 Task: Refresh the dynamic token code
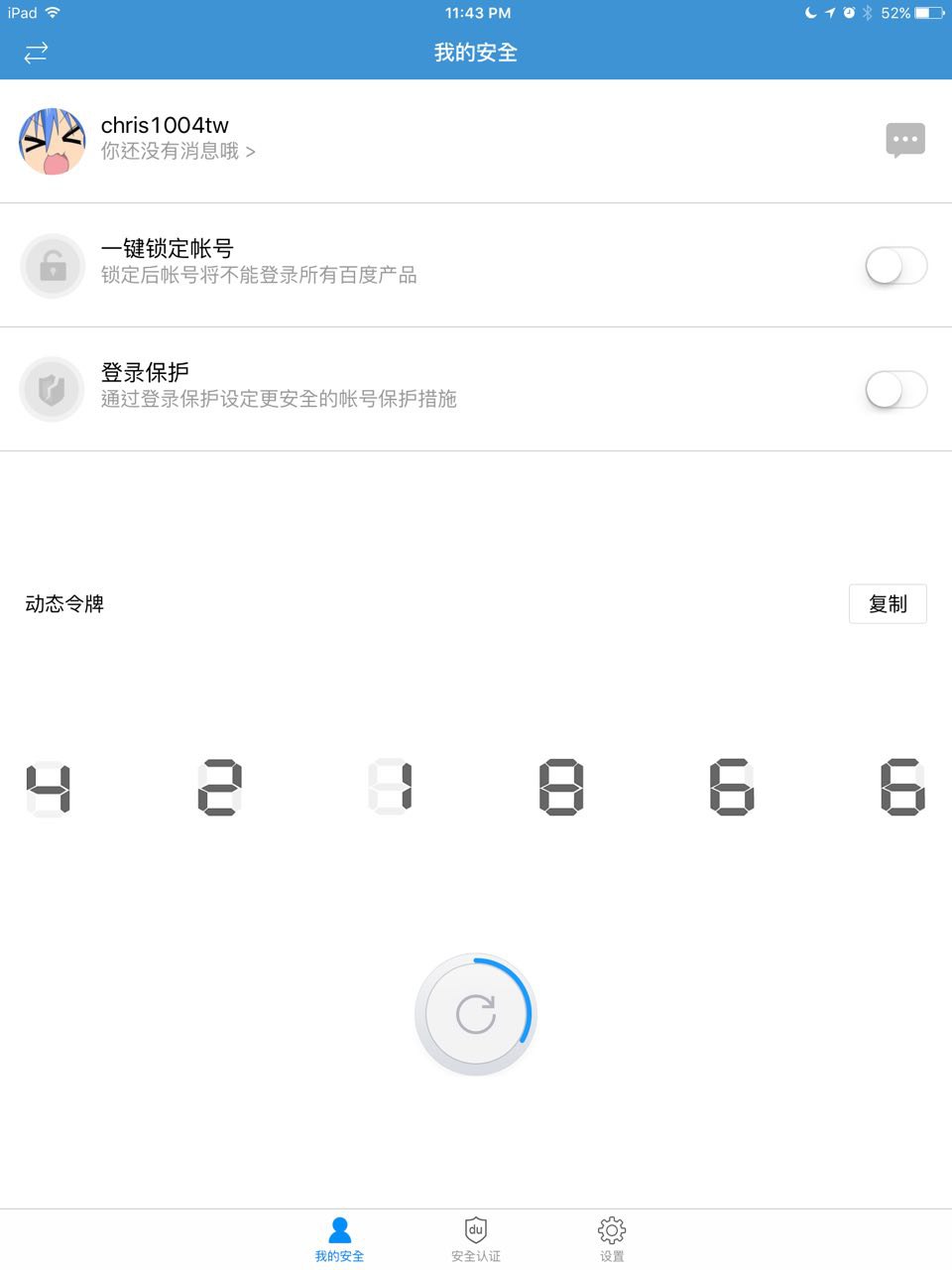coord(476,1014)
